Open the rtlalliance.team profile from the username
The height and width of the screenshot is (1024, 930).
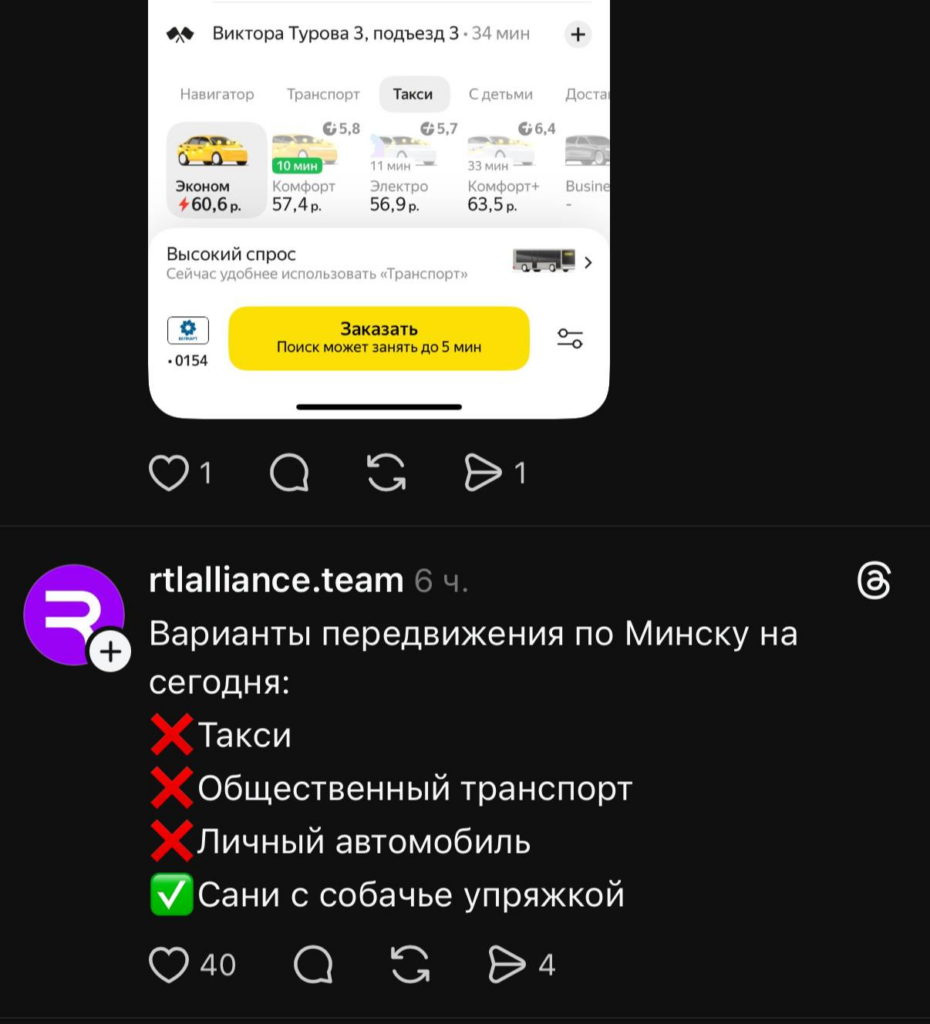click(x=276, y=580)
